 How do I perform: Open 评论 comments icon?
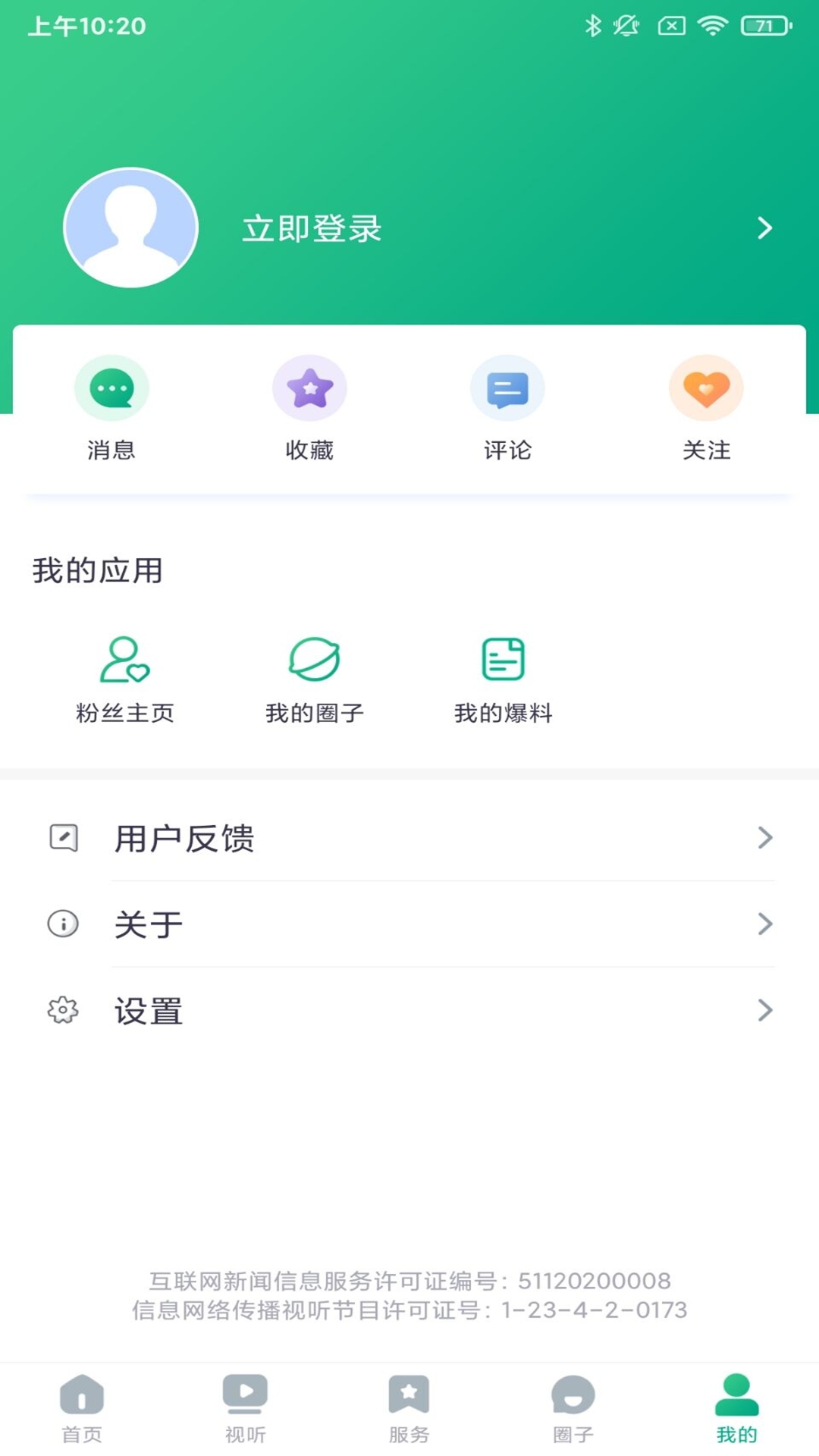(x=508, y=387)
